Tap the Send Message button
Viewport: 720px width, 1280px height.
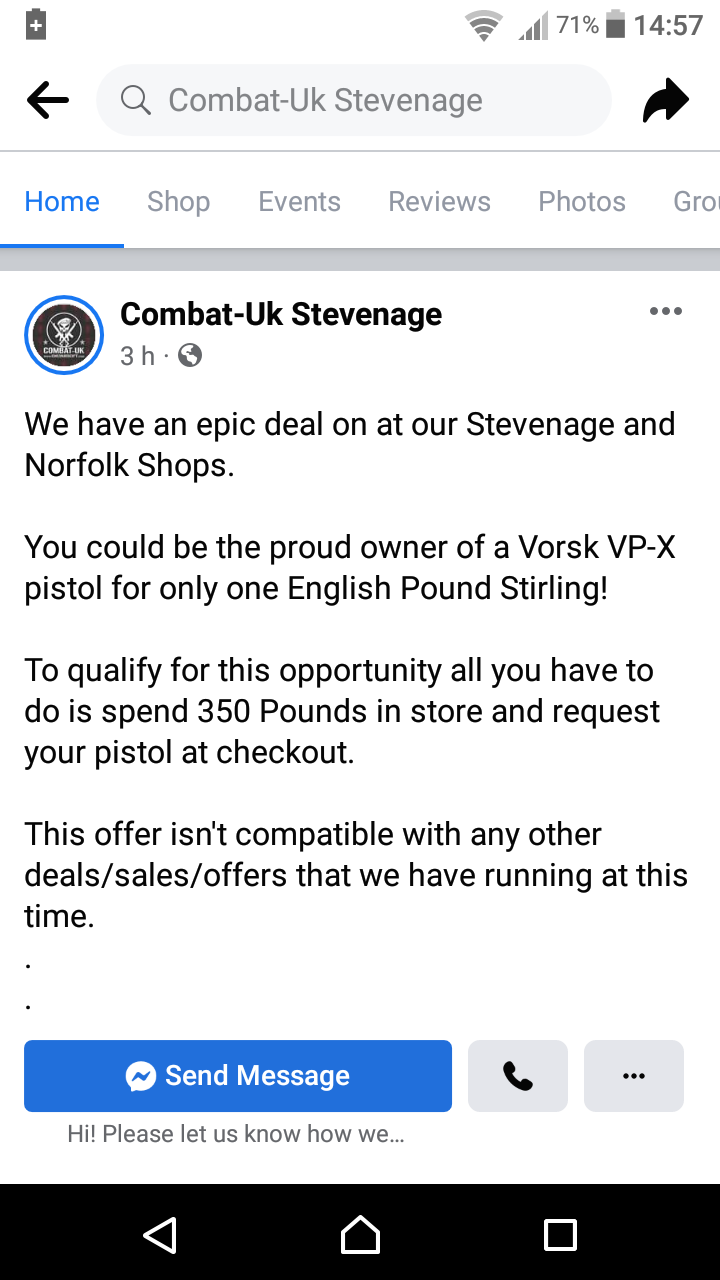[238, 1076]
